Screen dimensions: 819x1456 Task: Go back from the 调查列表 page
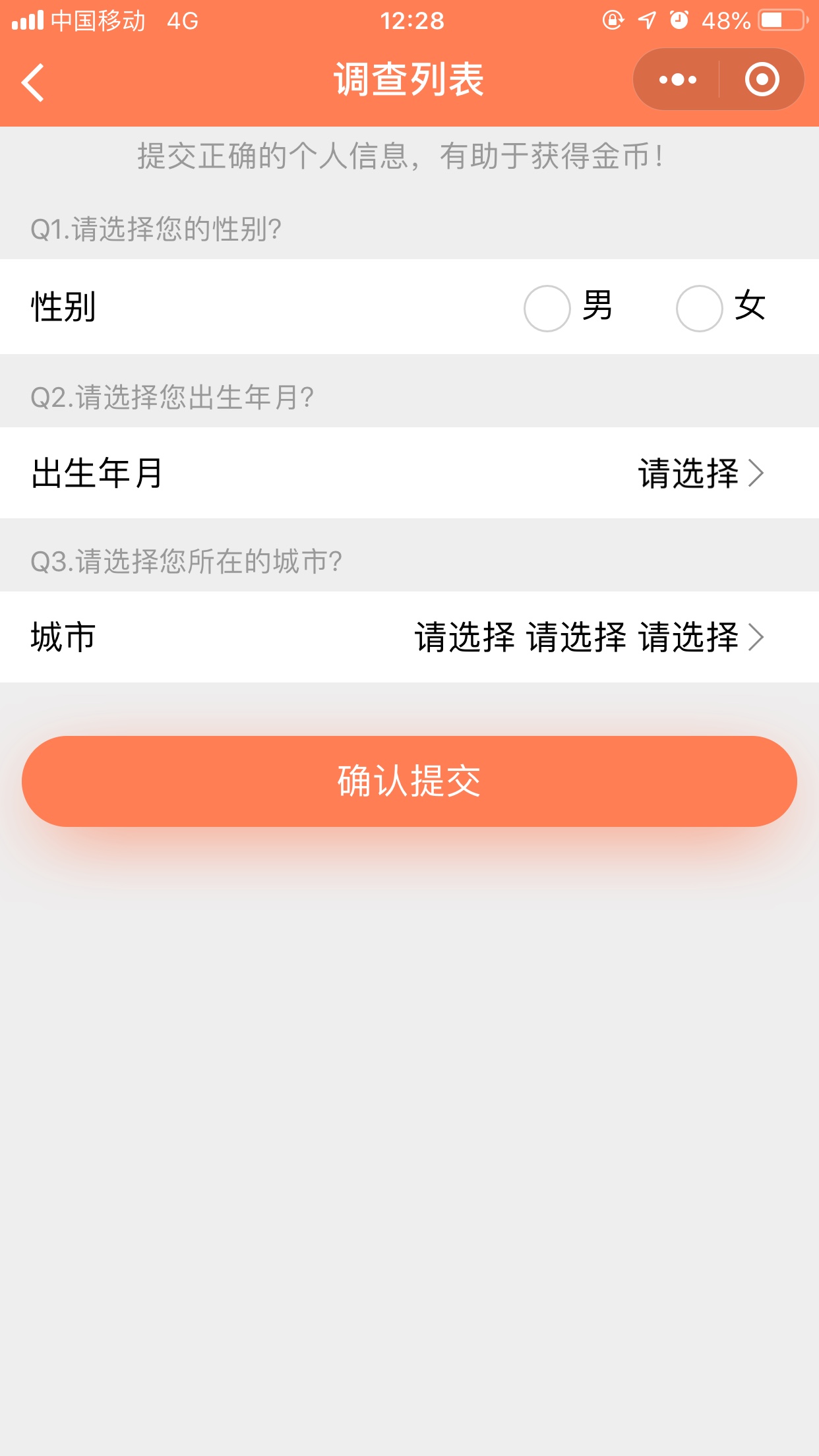(x=33, y=82)
